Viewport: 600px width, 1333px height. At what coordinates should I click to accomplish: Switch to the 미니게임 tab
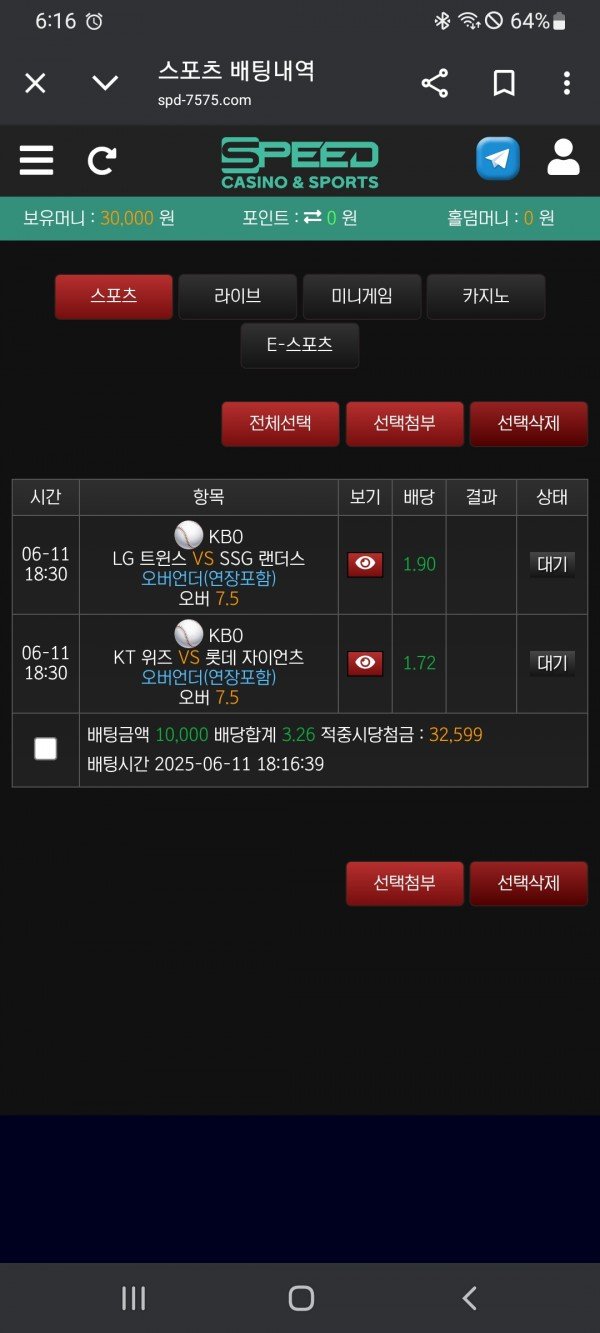pos(362,297)
